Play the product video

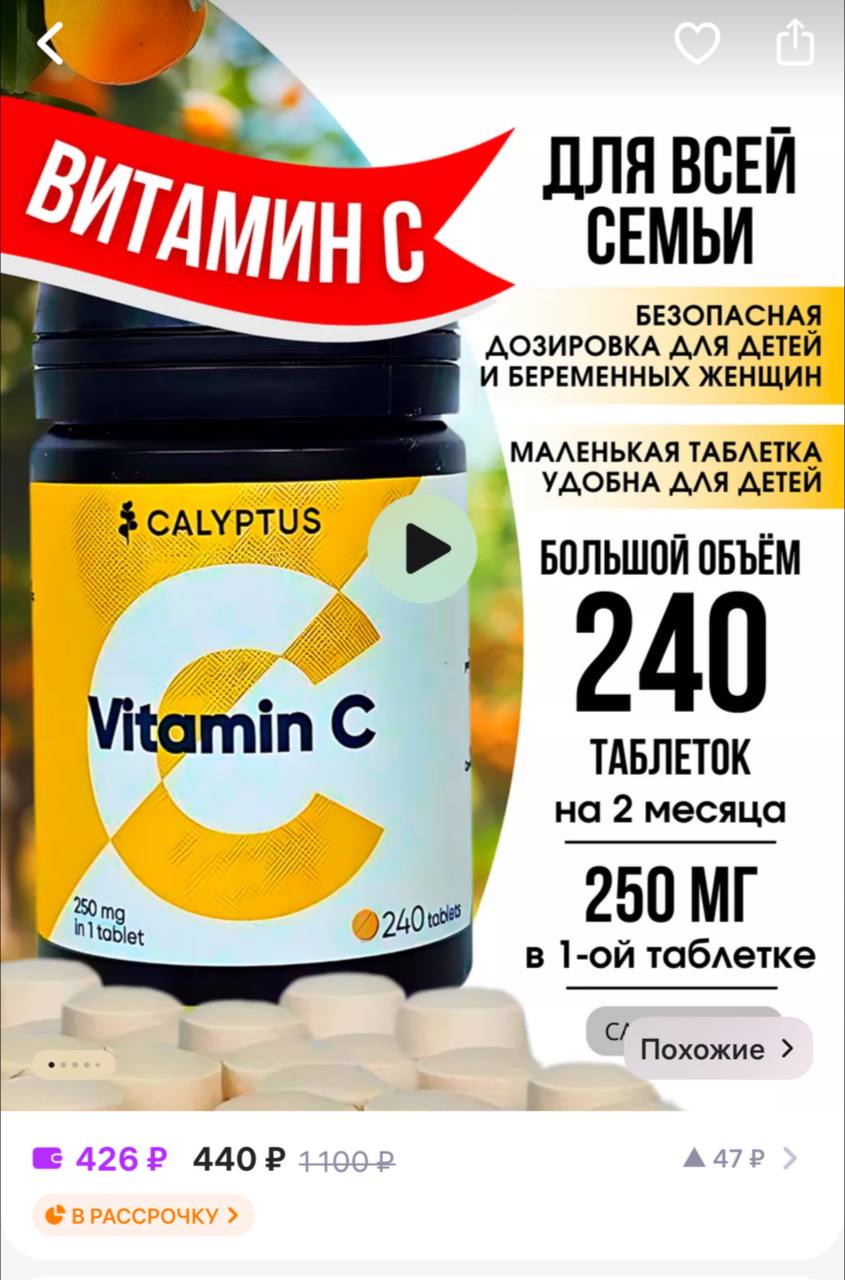click(423, 548)
